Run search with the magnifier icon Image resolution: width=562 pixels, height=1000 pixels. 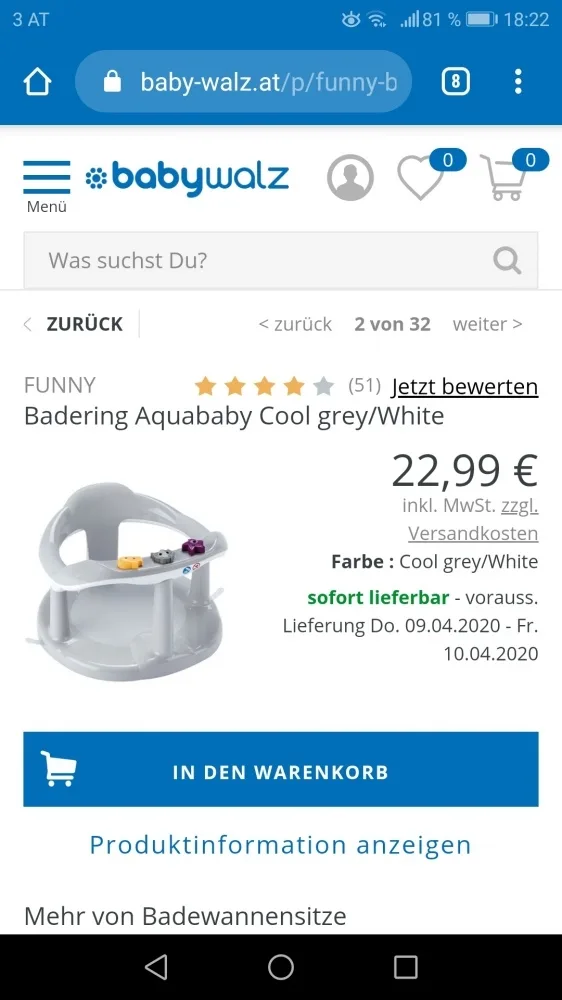click(507, 261)
